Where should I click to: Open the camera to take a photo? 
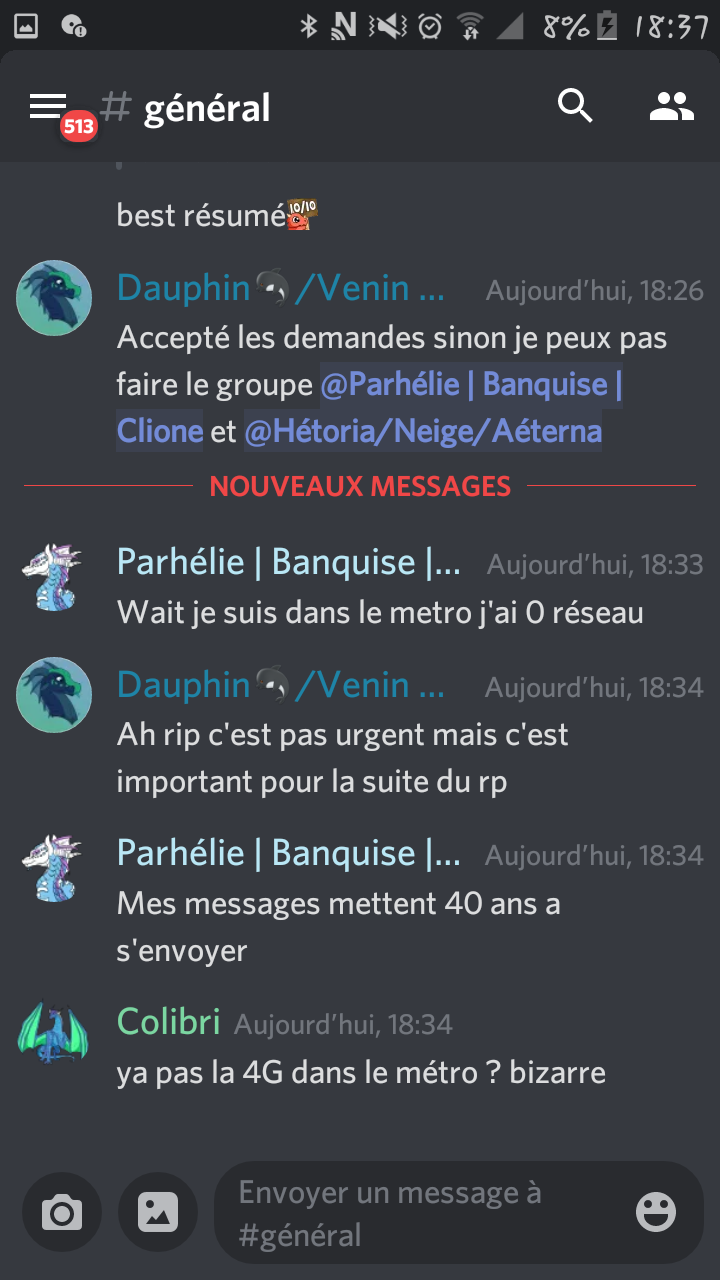coord(62,1213)
